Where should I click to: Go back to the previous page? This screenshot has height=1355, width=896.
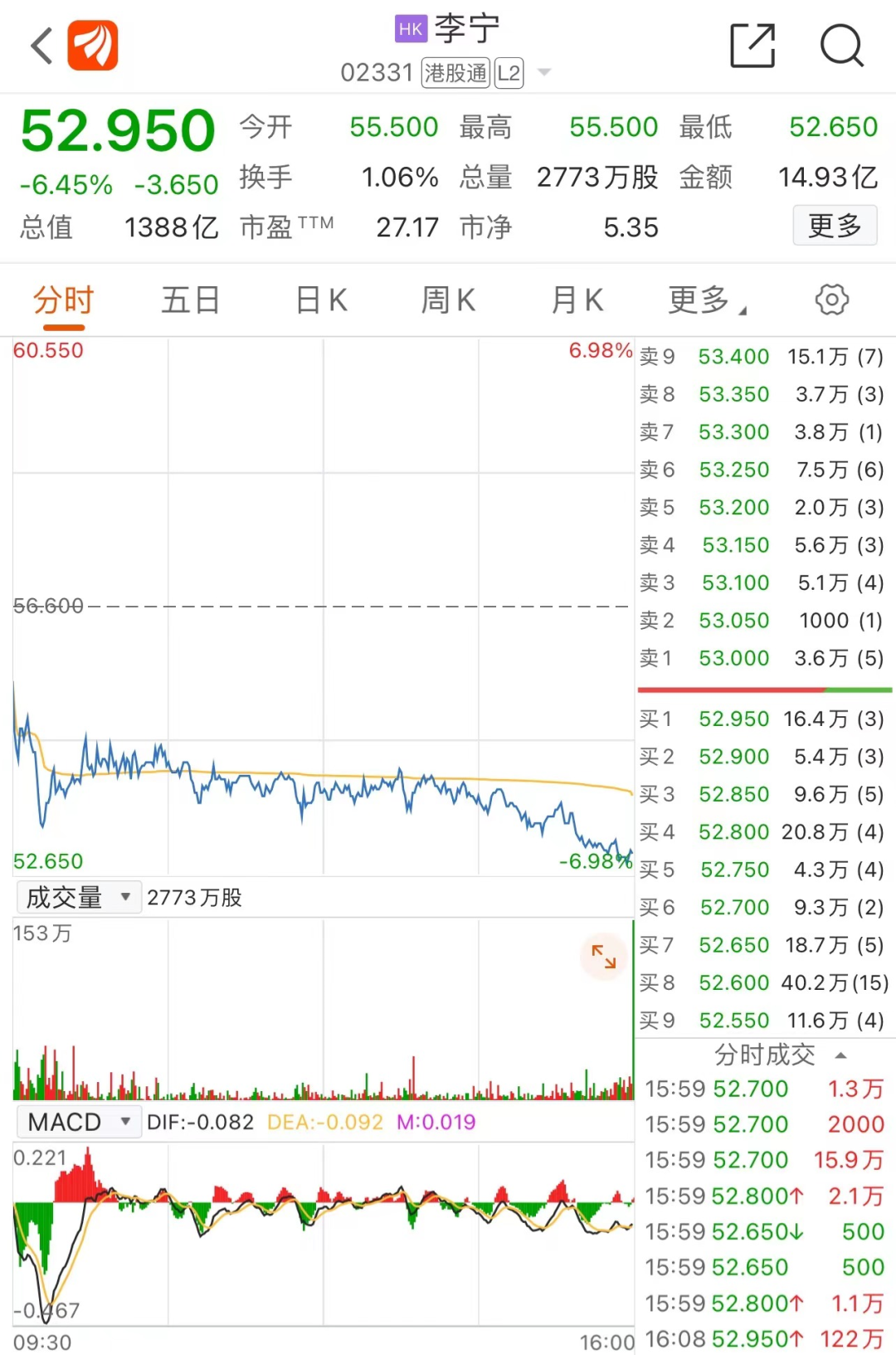41,46
